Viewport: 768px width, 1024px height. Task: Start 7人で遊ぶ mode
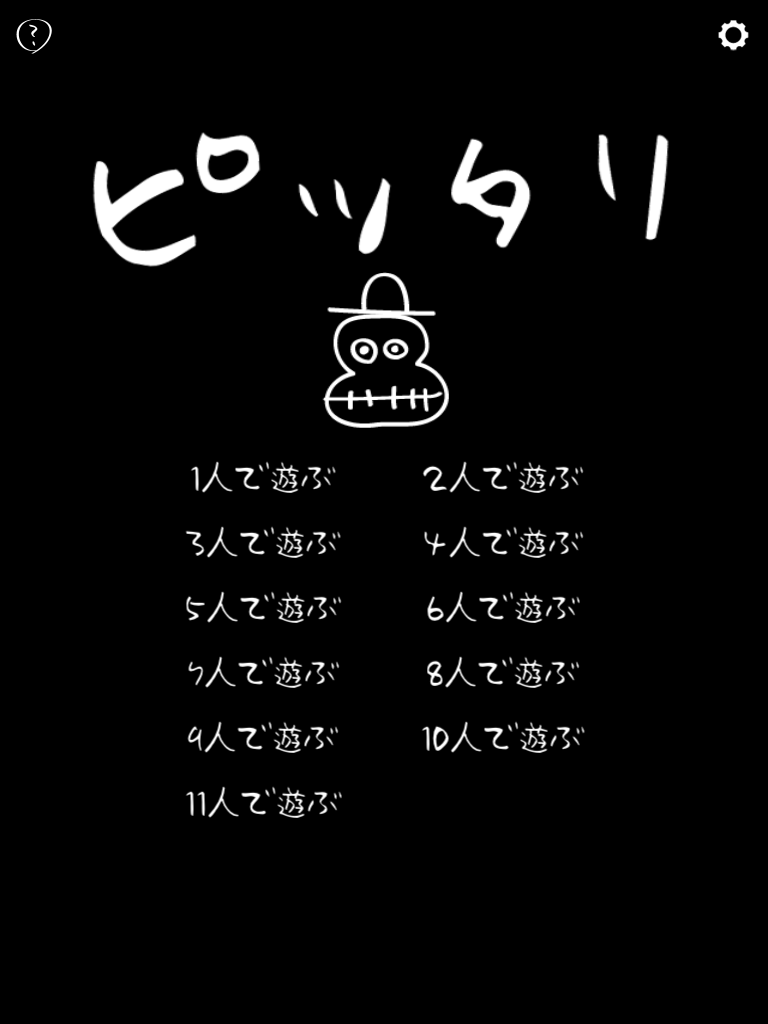(261, 673)
